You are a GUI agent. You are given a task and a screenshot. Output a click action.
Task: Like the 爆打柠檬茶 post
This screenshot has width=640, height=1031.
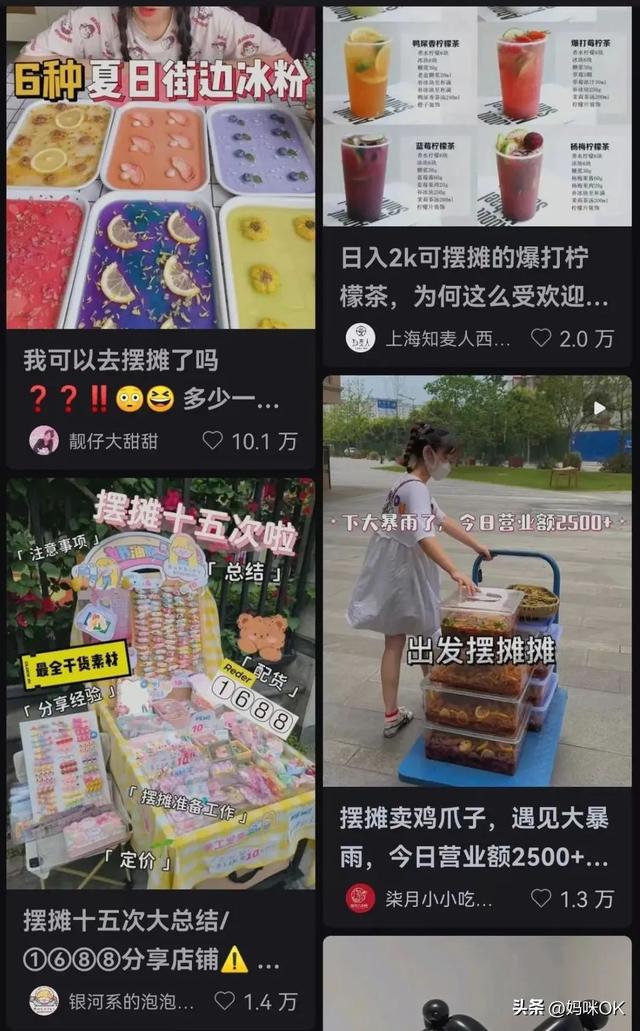[541, 338]
